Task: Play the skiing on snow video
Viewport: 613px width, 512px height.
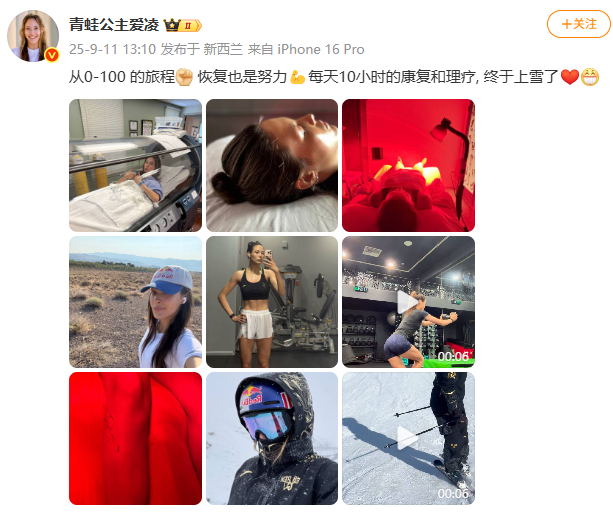Action: point(408,438)
